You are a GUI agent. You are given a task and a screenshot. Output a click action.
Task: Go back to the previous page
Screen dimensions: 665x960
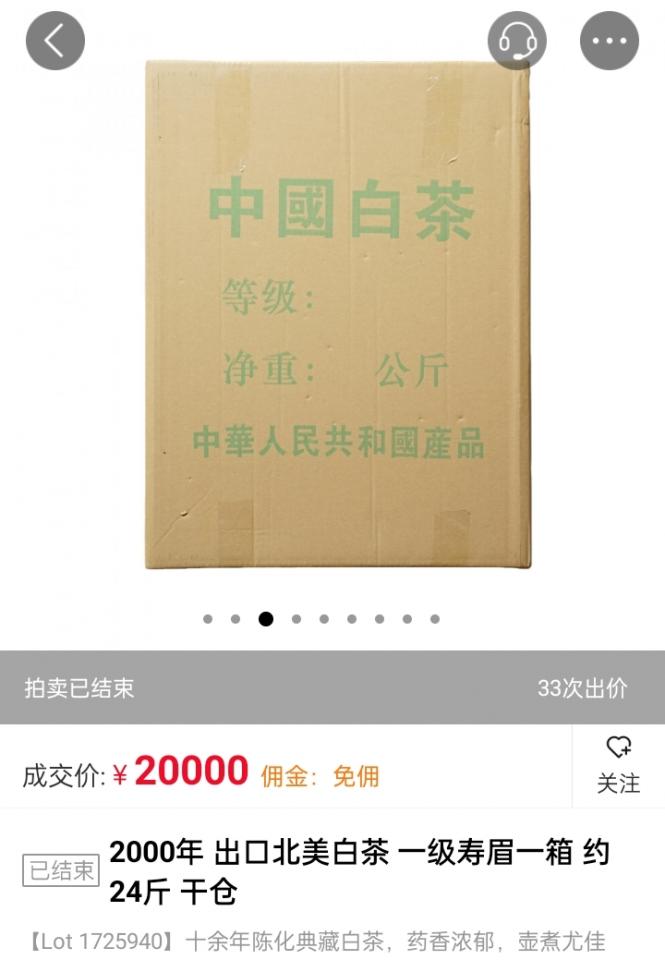(55, 41)
